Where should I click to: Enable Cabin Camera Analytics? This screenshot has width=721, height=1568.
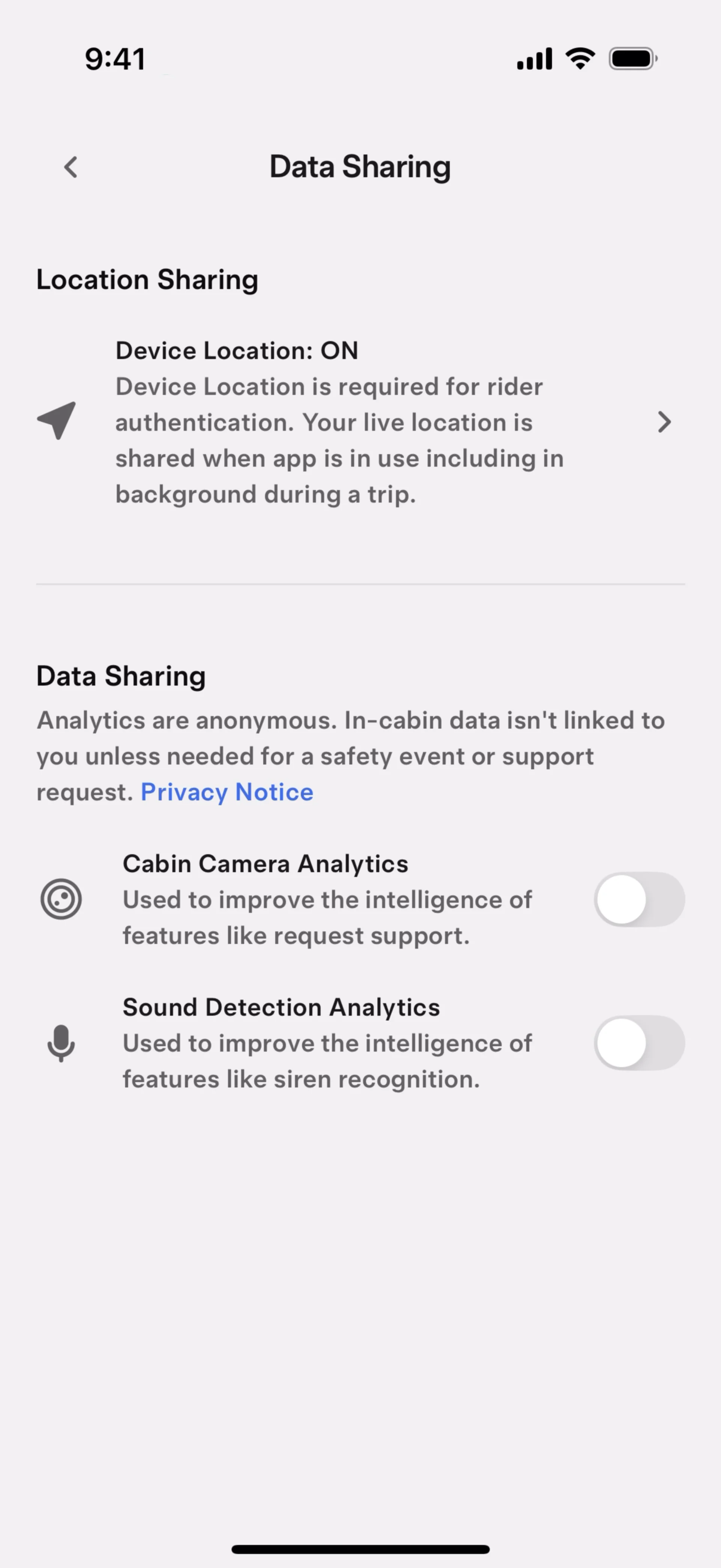[639, 899]
